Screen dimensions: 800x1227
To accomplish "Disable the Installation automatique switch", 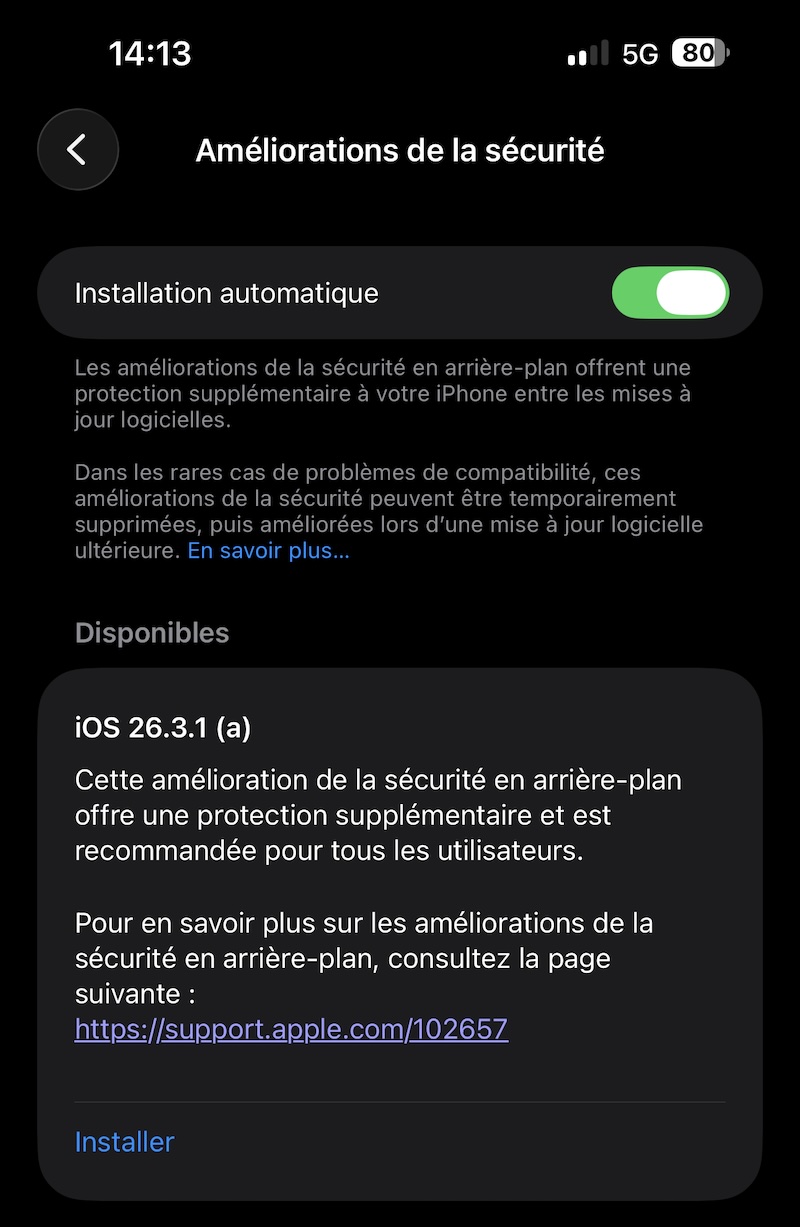I will coord(670,294).
